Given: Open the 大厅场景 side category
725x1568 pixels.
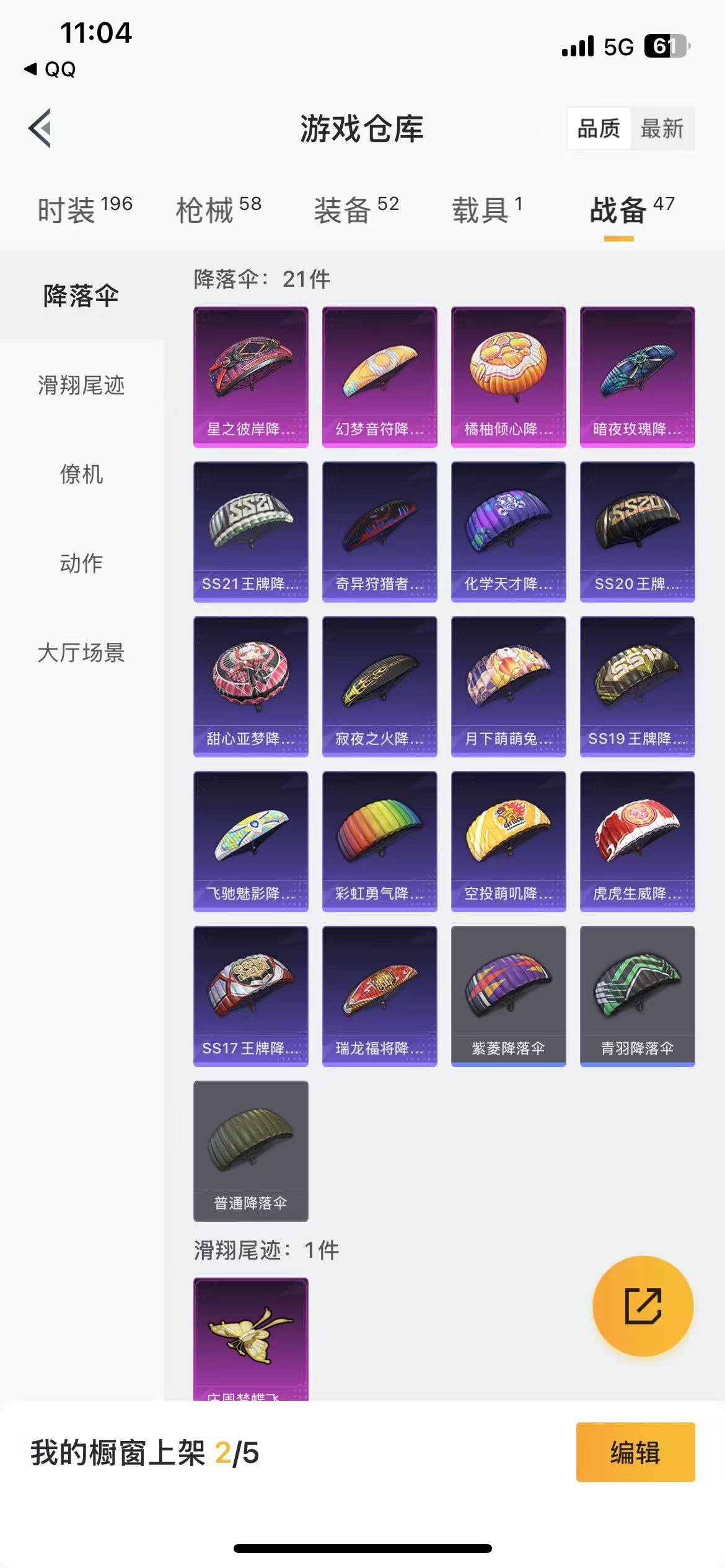Looking at the screenshot, I should coord(81,653).
